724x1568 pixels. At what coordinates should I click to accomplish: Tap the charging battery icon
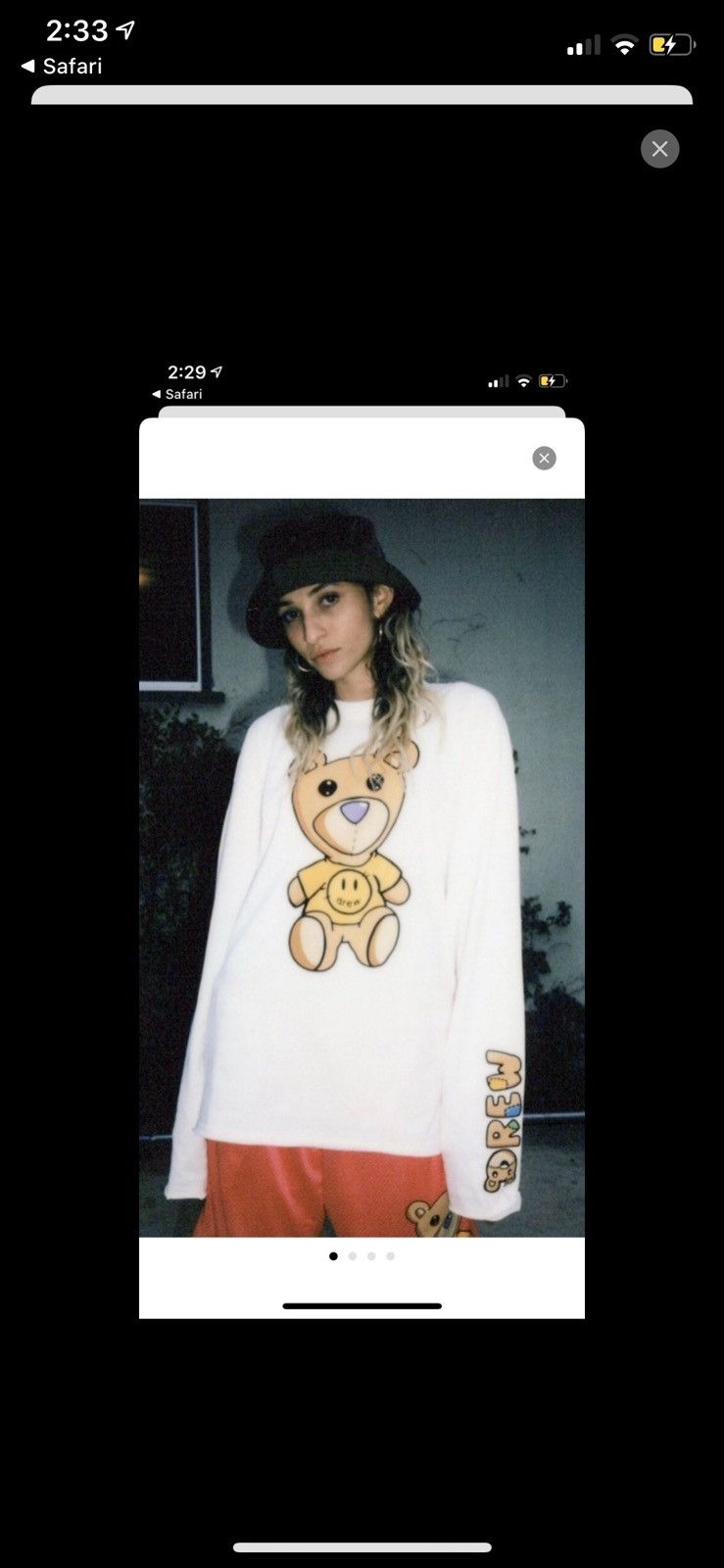[x=671, y=44]
